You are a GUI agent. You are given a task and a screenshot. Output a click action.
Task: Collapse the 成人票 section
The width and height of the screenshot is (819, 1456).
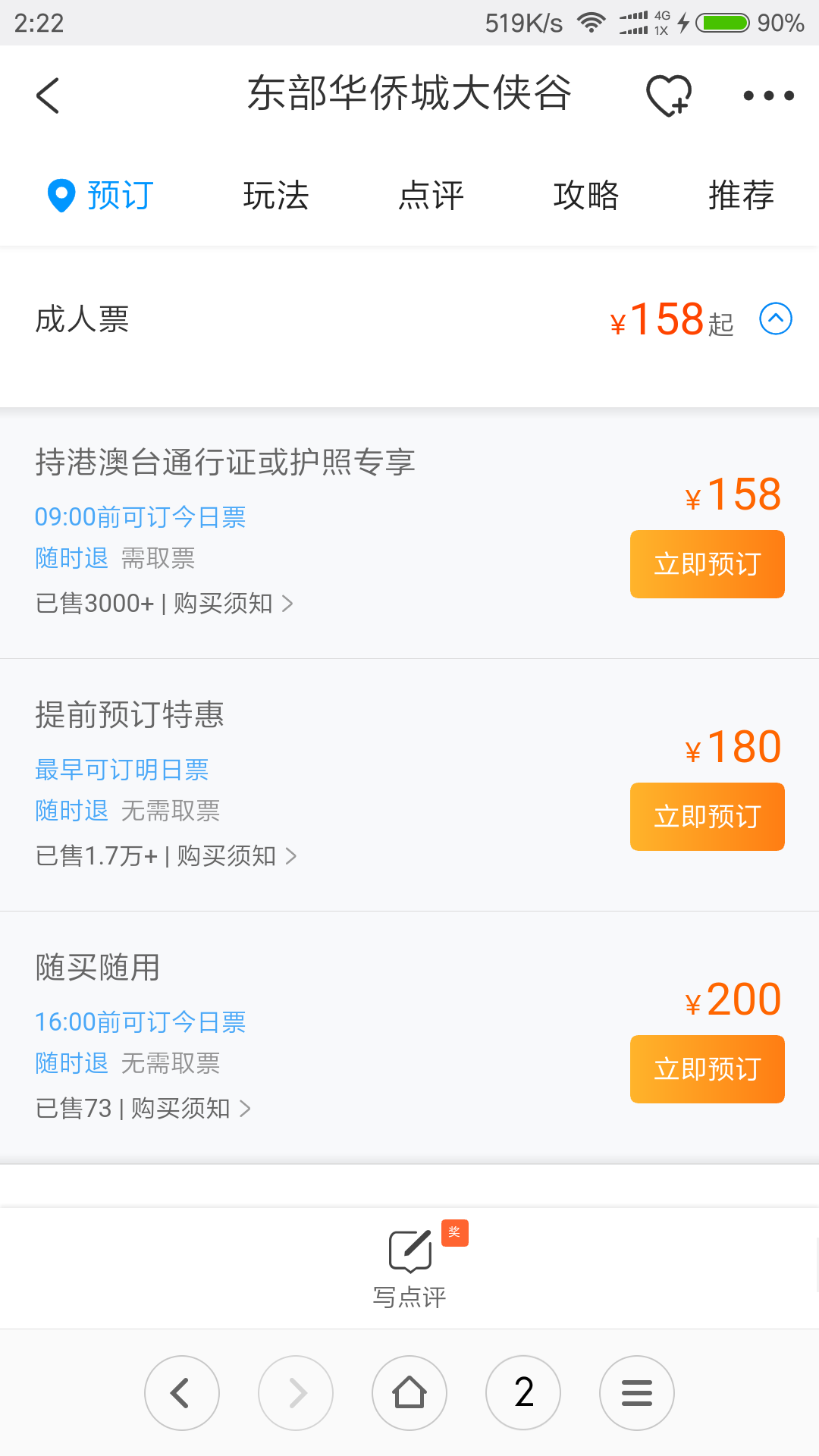click(776, 318)
